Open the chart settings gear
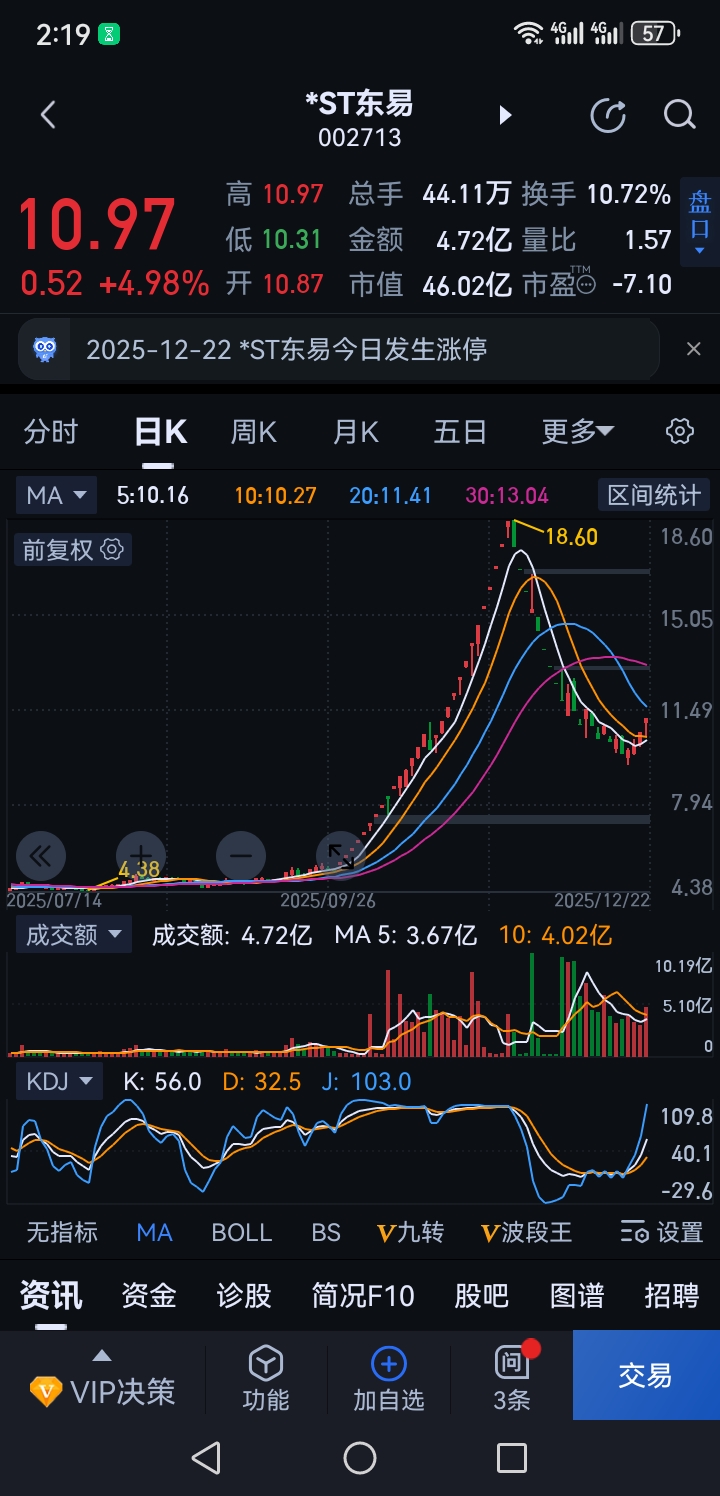720x1496 pixels. click(x=679, y=432)
